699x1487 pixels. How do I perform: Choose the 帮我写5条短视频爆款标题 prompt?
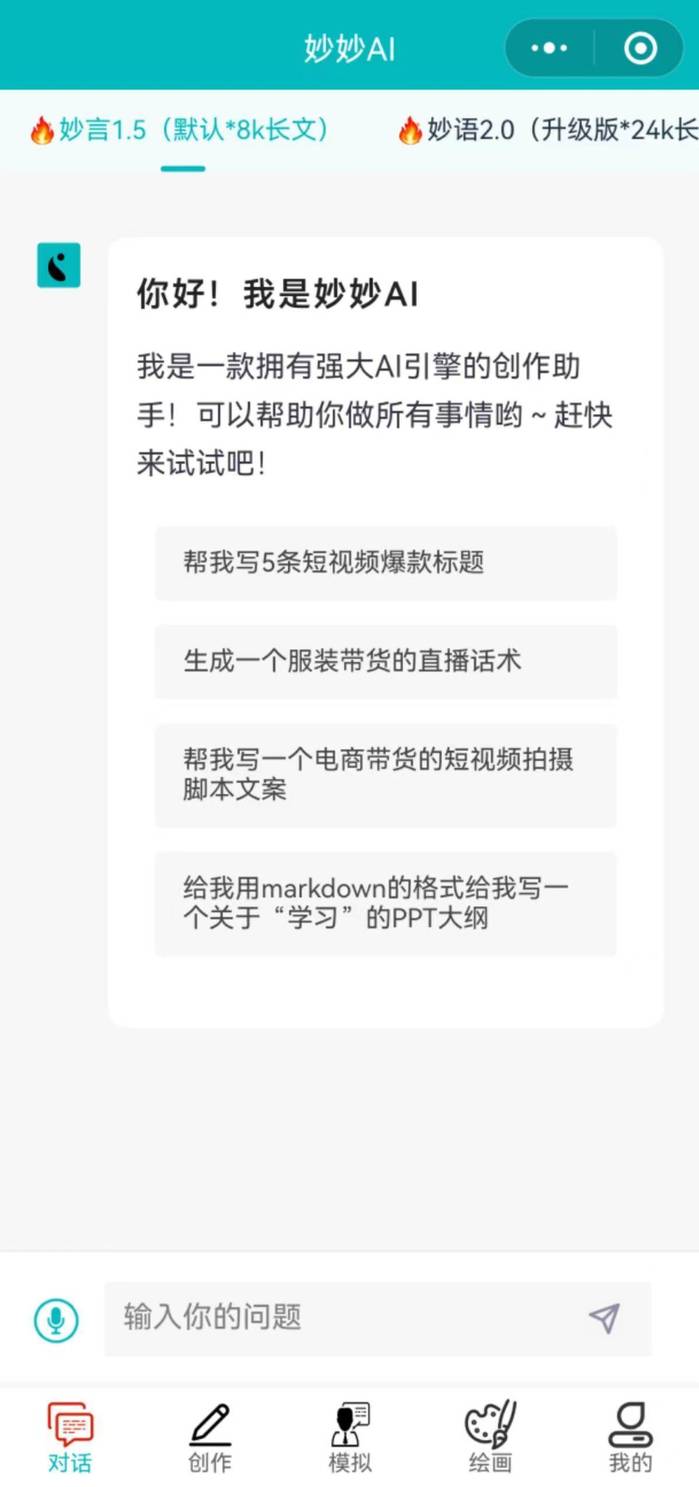385,562
